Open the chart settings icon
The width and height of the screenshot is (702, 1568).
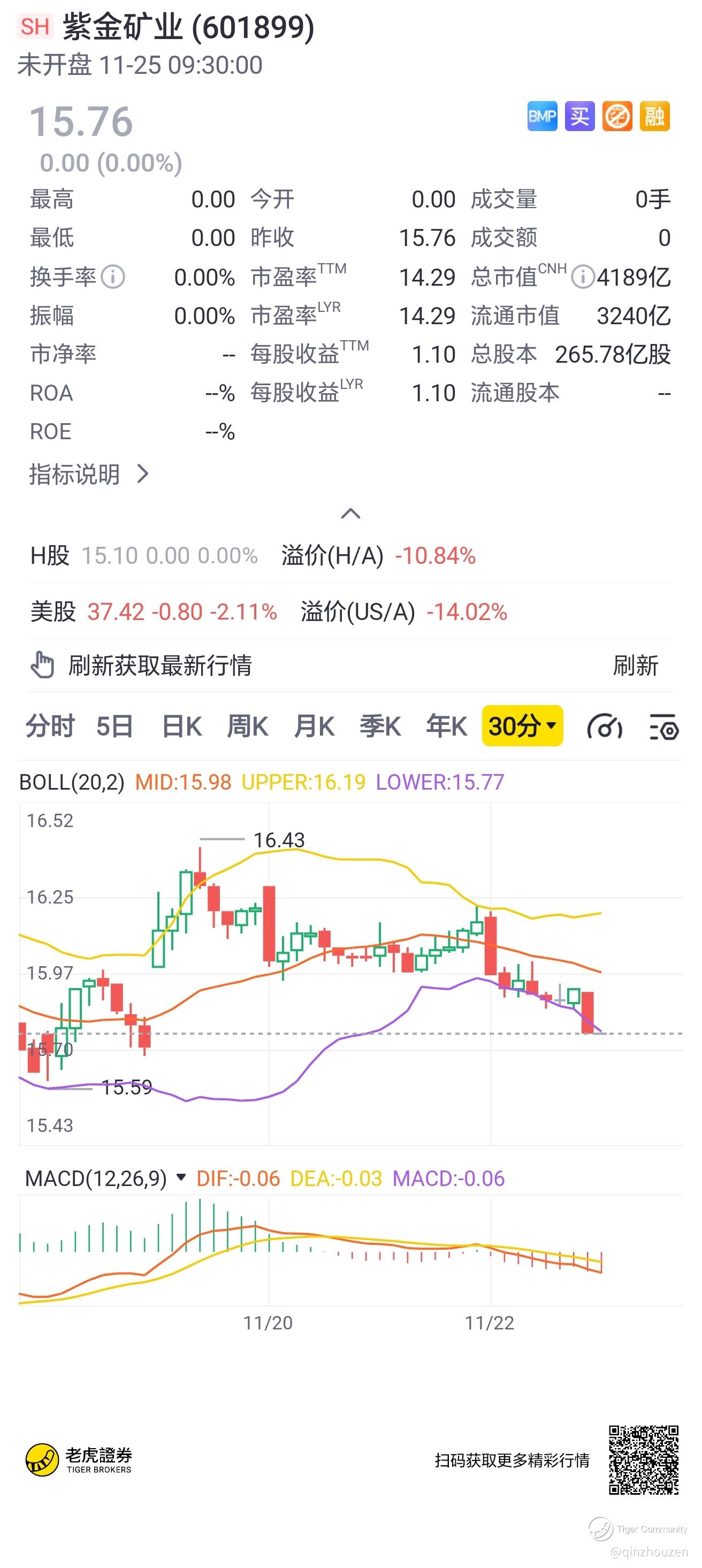pos(663,727)
